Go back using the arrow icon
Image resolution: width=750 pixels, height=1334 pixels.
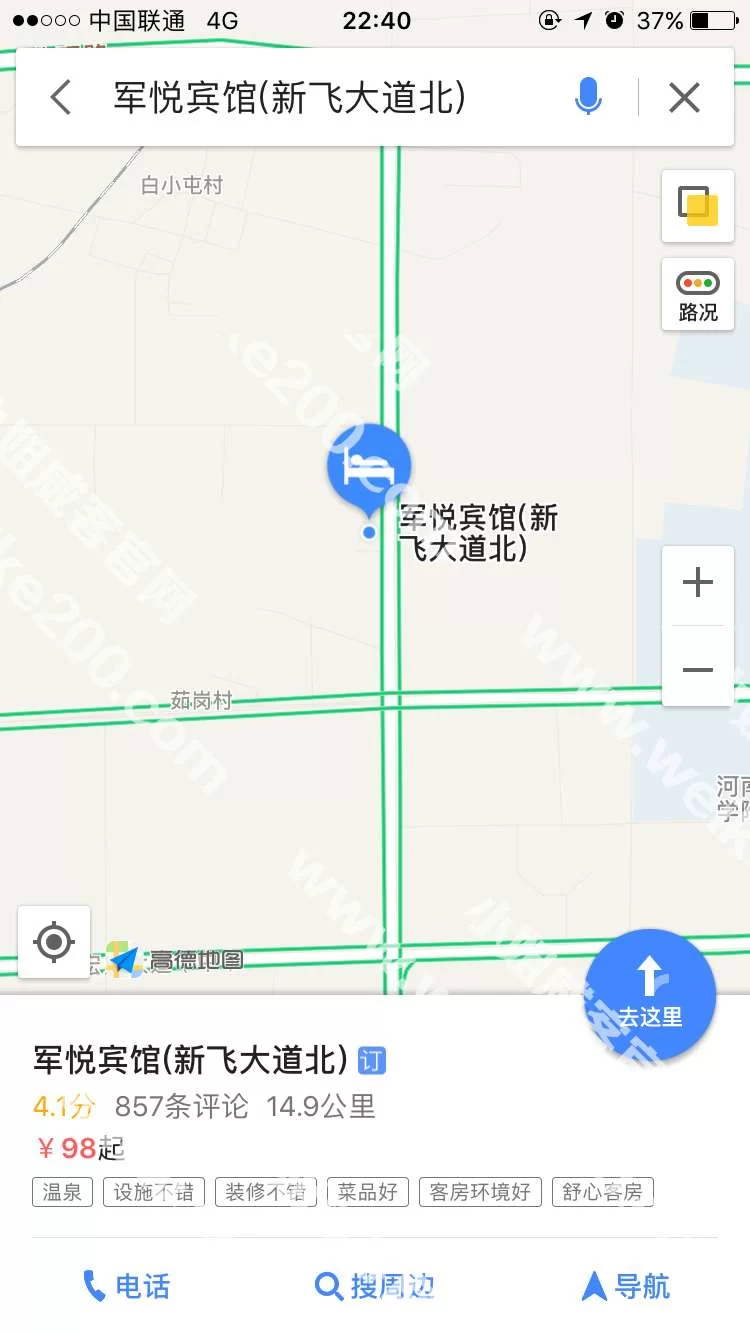(x=61, y=98)
